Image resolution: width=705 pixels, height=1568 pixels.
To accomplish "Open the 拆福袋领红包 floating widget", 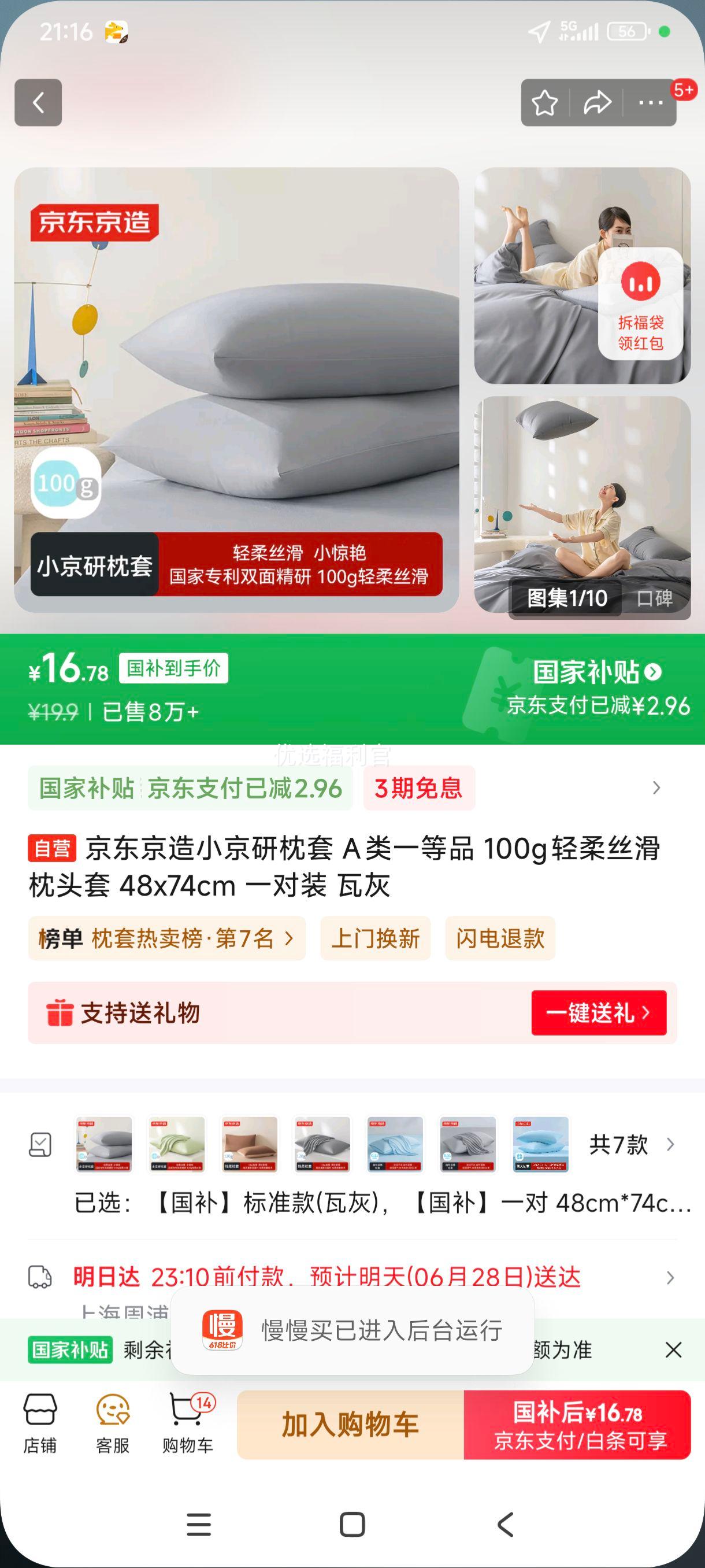I will tap(640, 304).
